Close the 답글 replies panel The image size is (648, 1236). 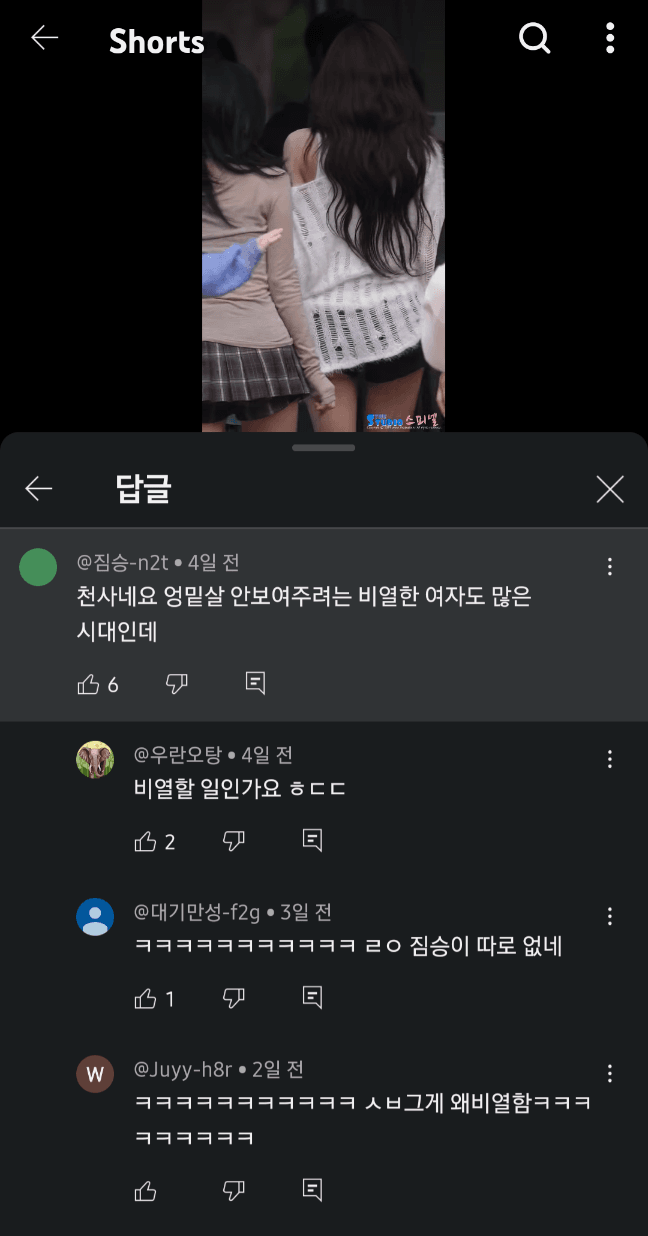coord(610,489)
